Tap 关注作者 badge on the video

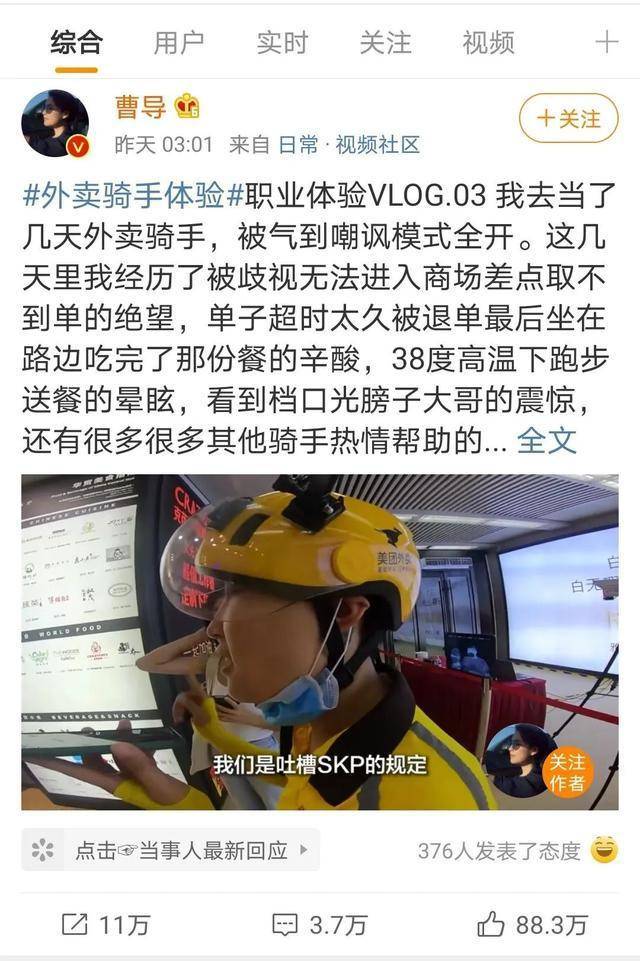coord(567,772)
